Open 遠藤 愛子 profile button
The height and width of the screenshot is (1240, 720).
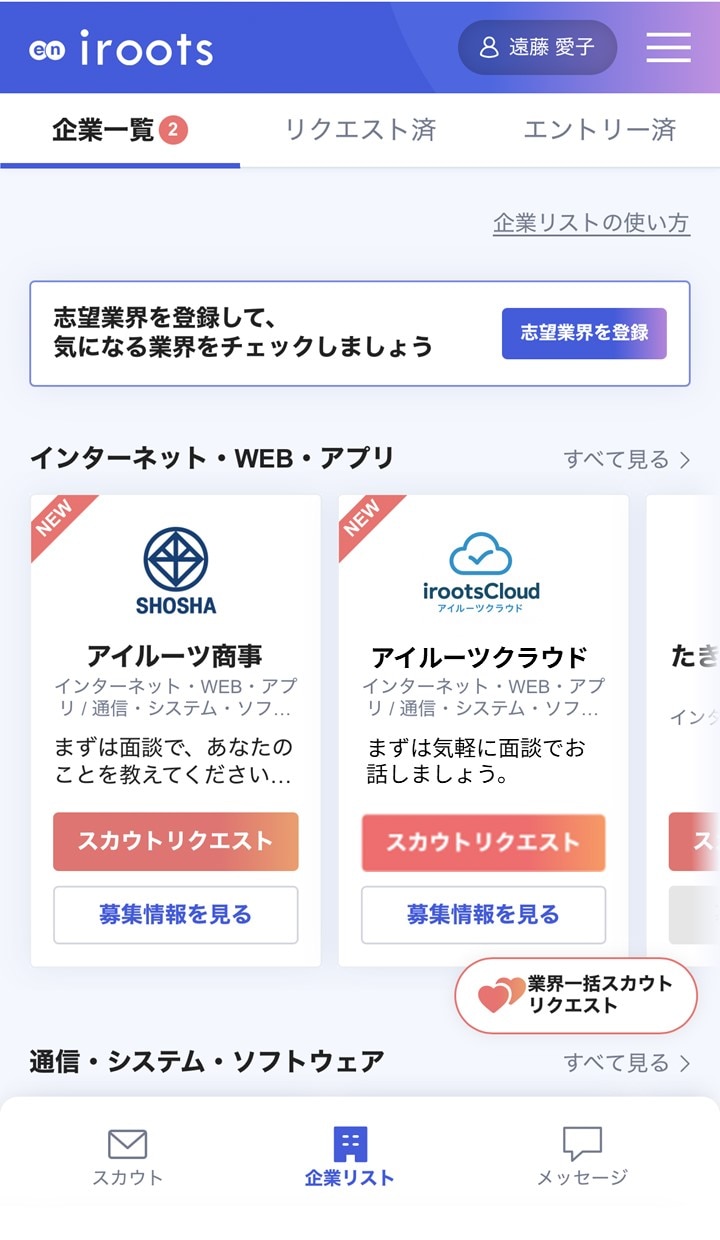pyautogui.click(x=537, y=47)
